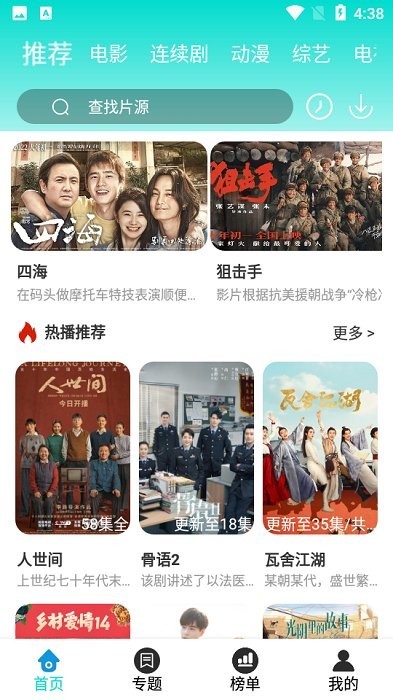Open the 四海 movie banner
Screen dimensions: 393x700
pos(109,196)
